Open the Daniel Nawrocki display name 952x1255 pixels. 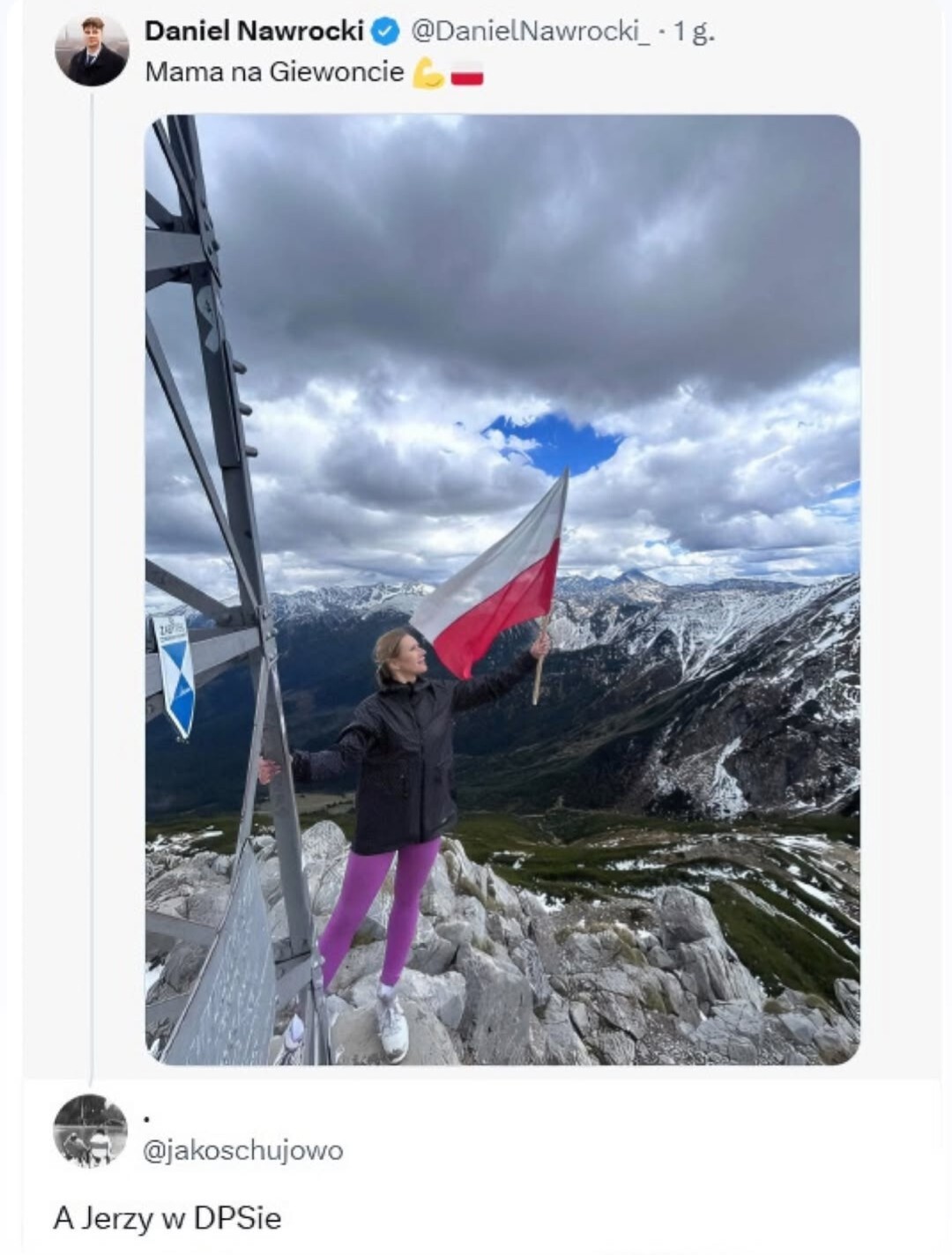click(x=253, y=32)
